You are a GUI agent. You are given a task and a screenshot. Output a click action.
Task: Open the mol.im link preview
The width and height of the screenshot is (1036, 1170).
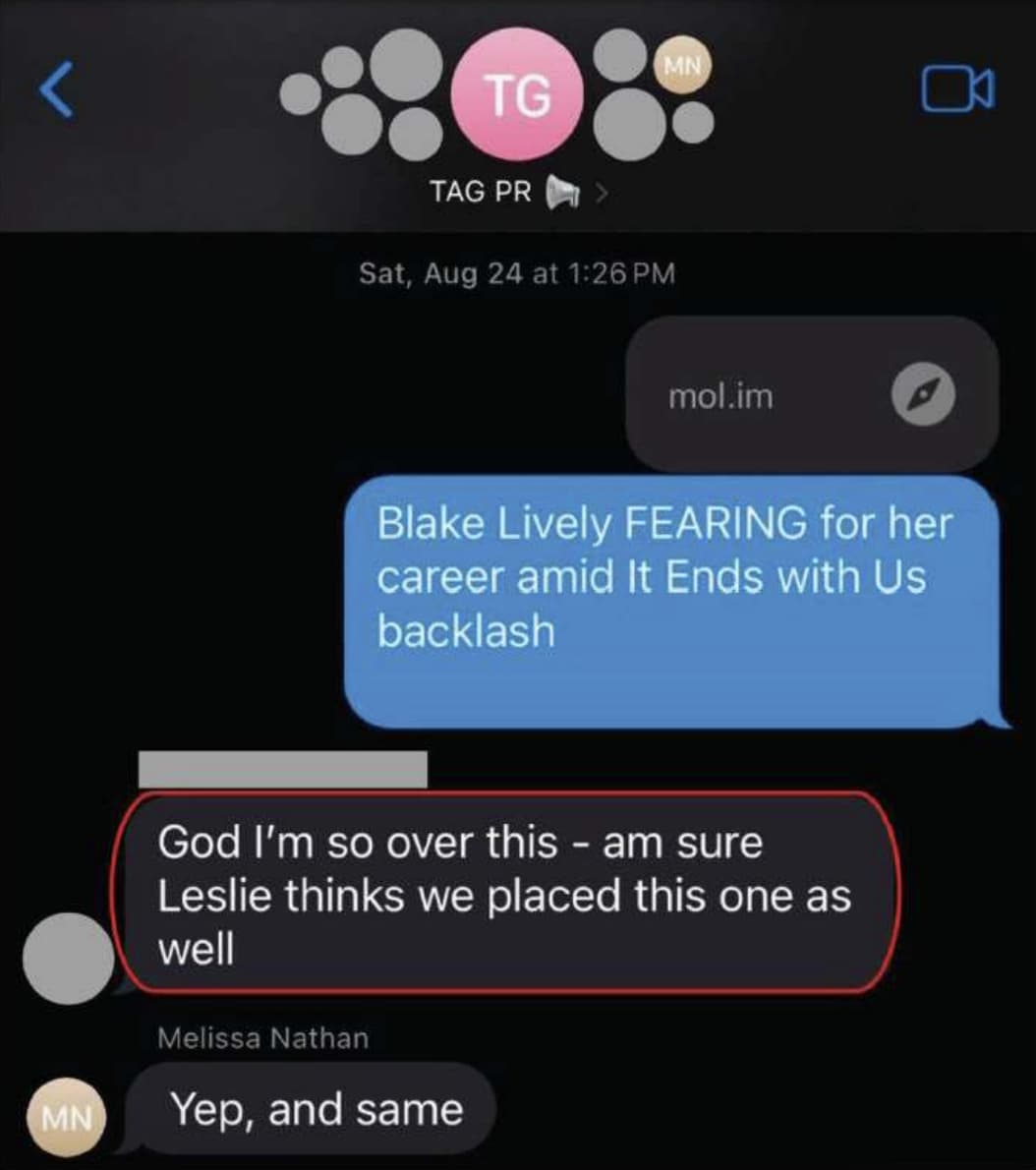click(811, 395)
